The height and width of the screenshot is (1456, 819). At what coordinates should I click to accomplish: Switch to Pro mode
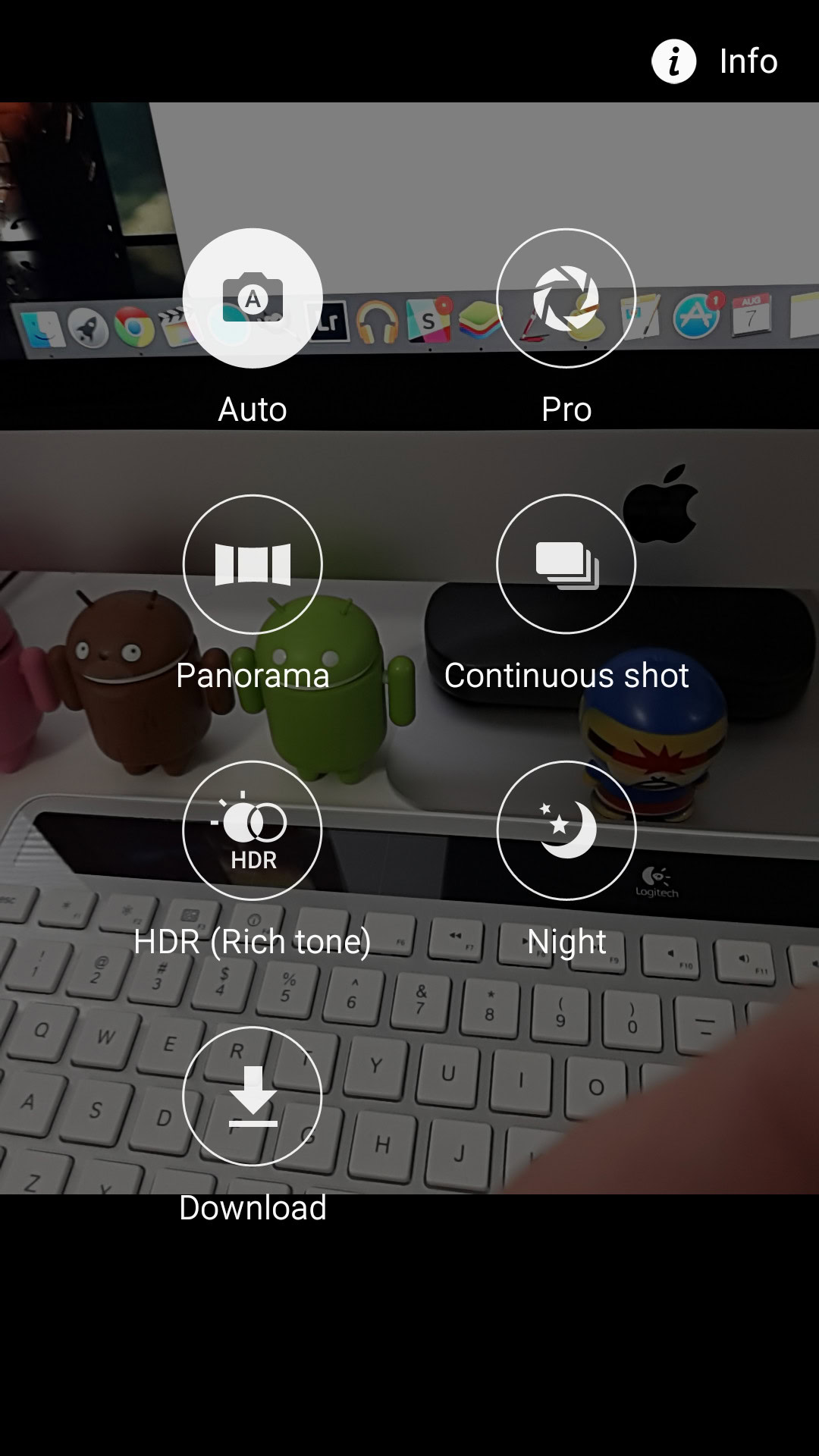pos(566,299)
